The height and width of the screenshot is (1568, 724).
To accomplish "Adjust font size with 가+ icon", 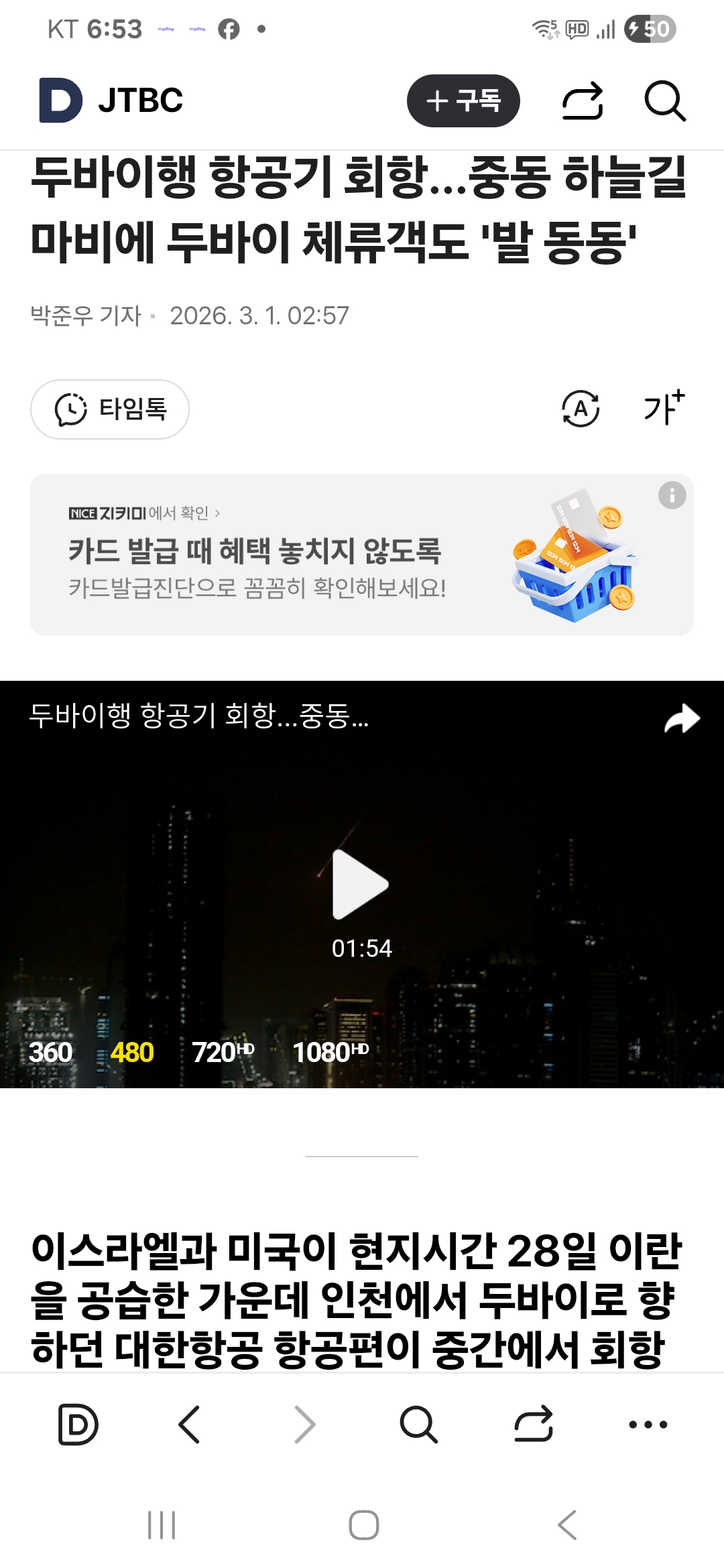I will 664,408.
